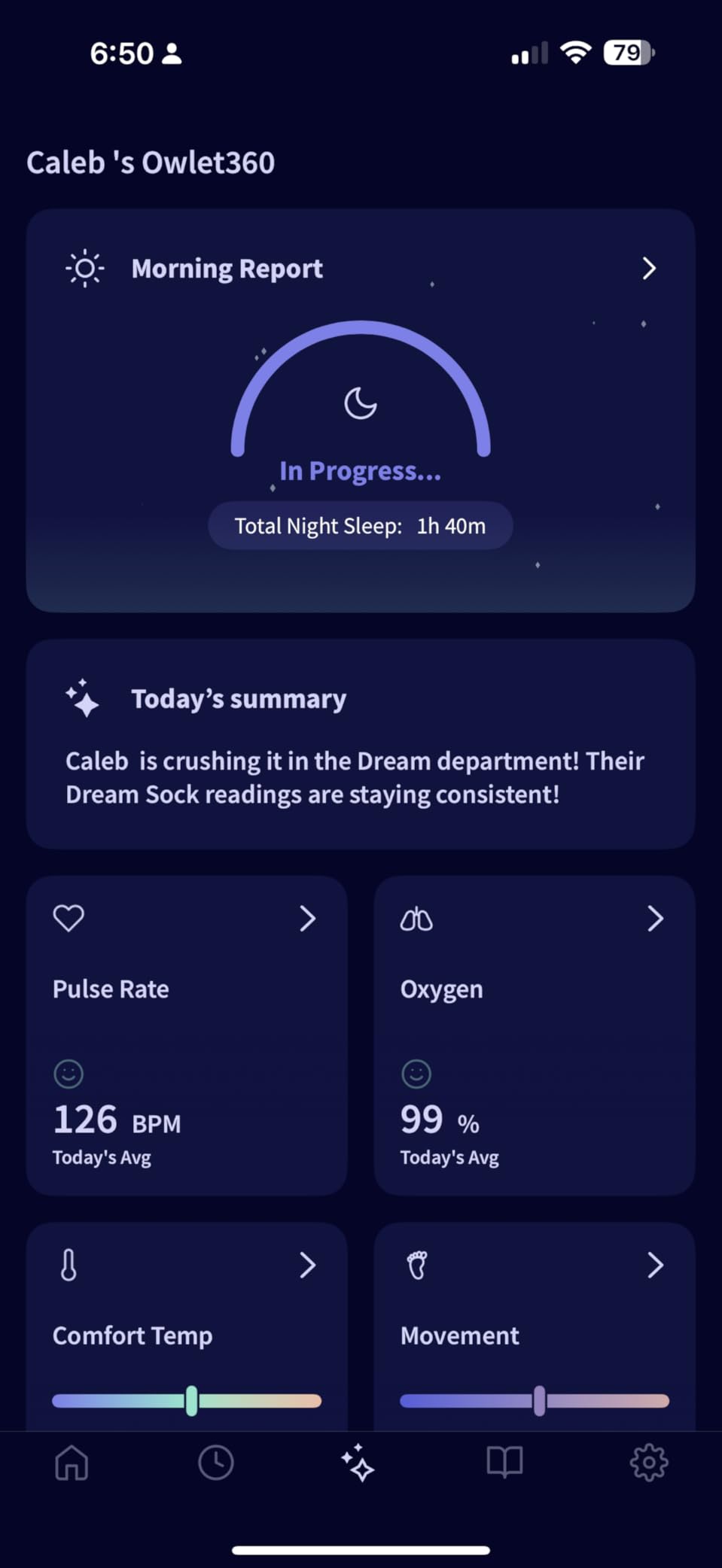Open the History clock icon
This screenshot has height=1568, width=722.
[216, 1462]
